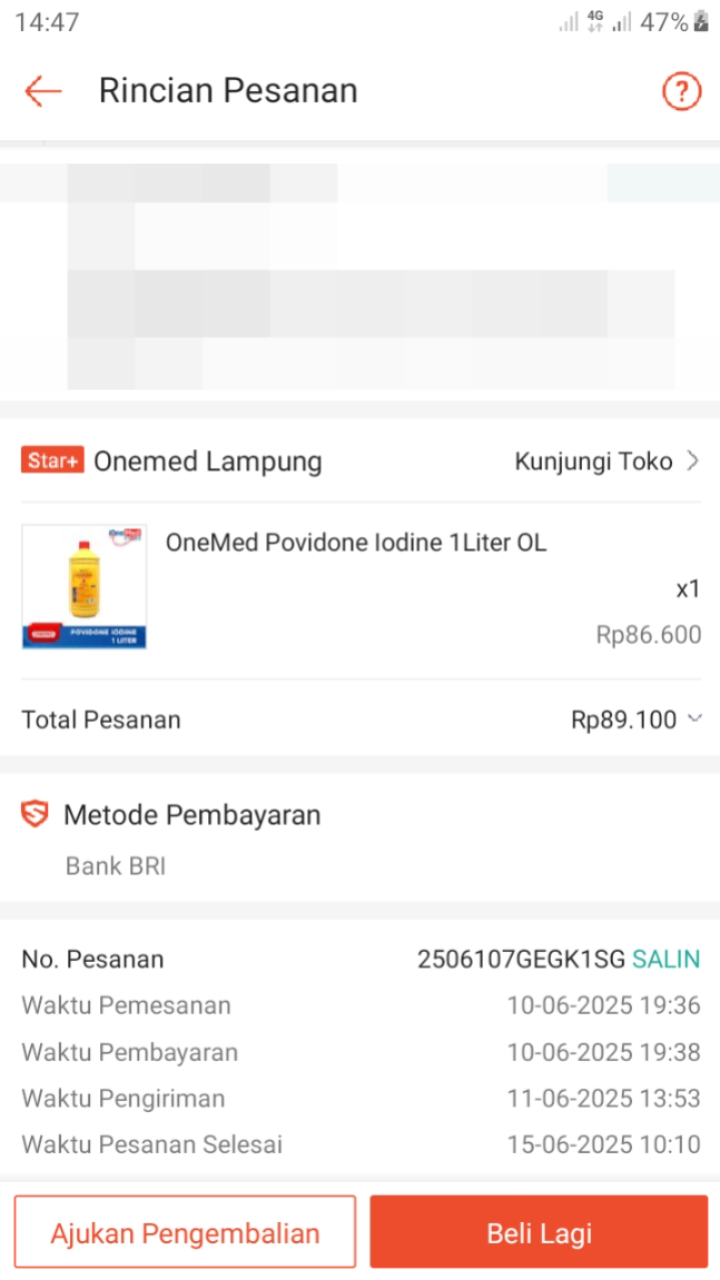720x1280 pixels.
Task: Select Beli Lagi to reorder
Action: pyautogui.click(x=539, y=1232)
